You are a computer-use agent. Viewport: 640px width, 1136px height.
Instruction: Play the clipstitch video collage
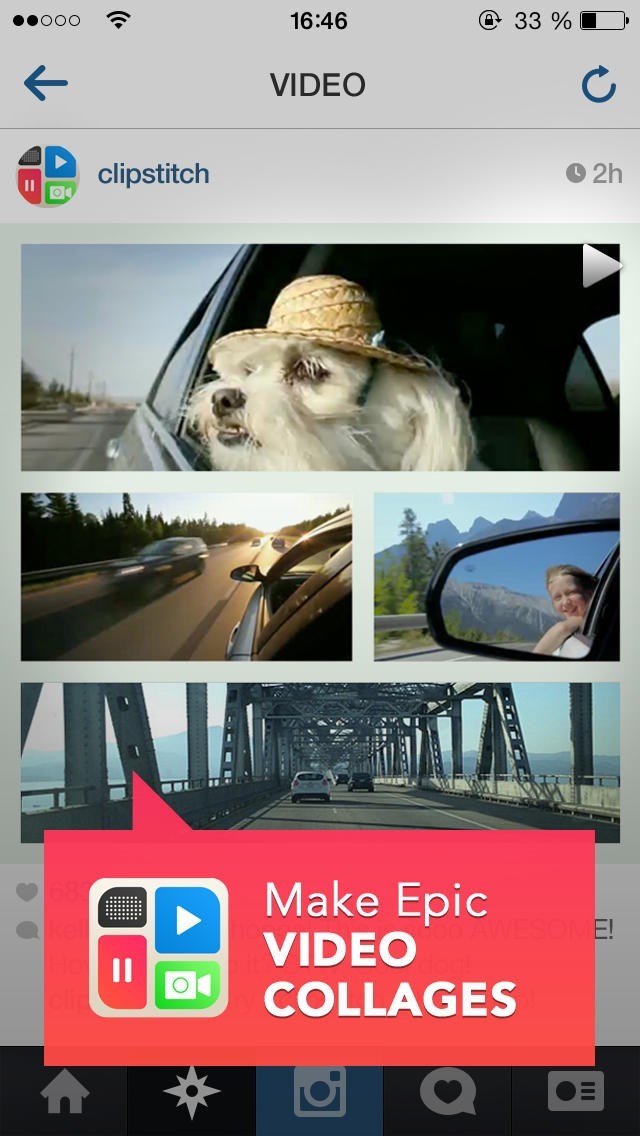[602, 265]
